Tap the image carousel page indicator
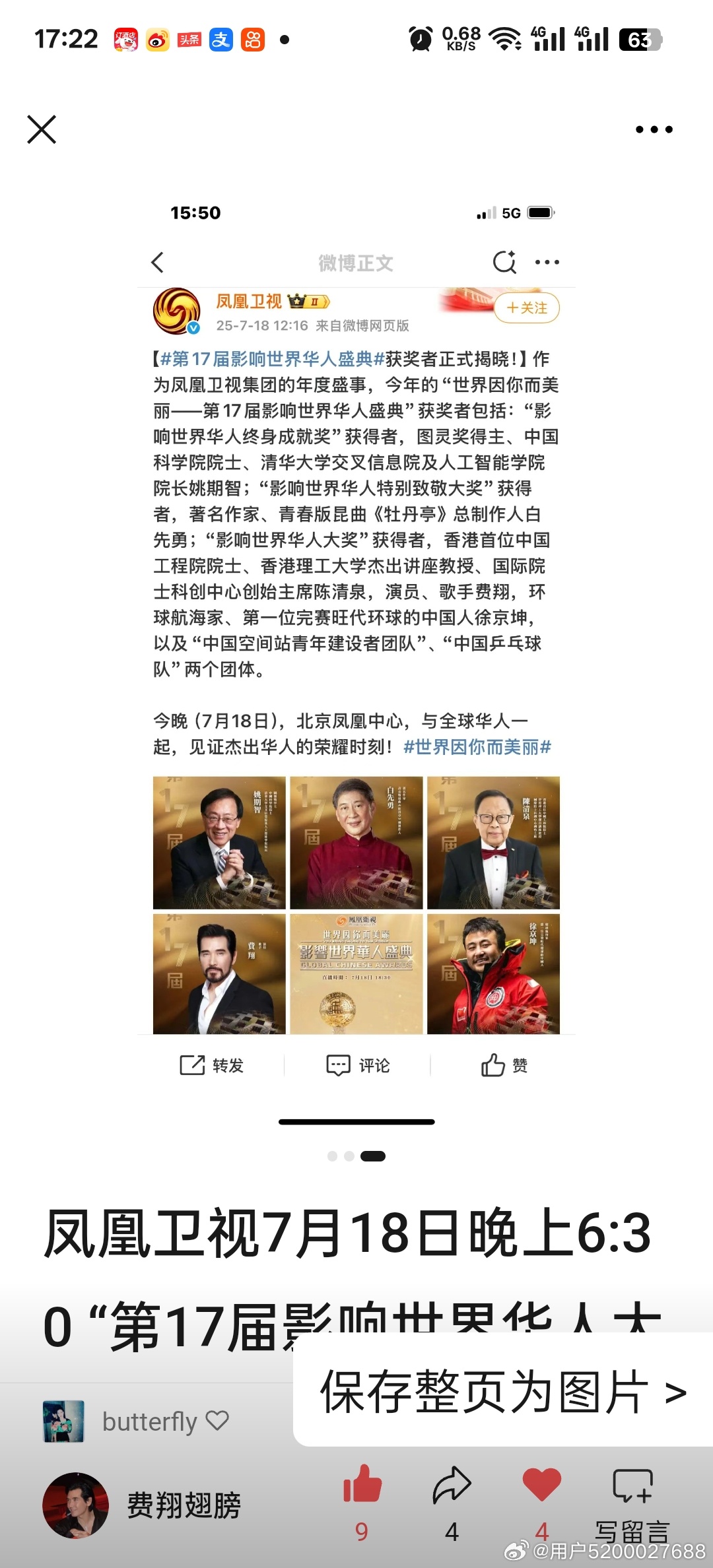713x1568 pixels. point(356,1156)
